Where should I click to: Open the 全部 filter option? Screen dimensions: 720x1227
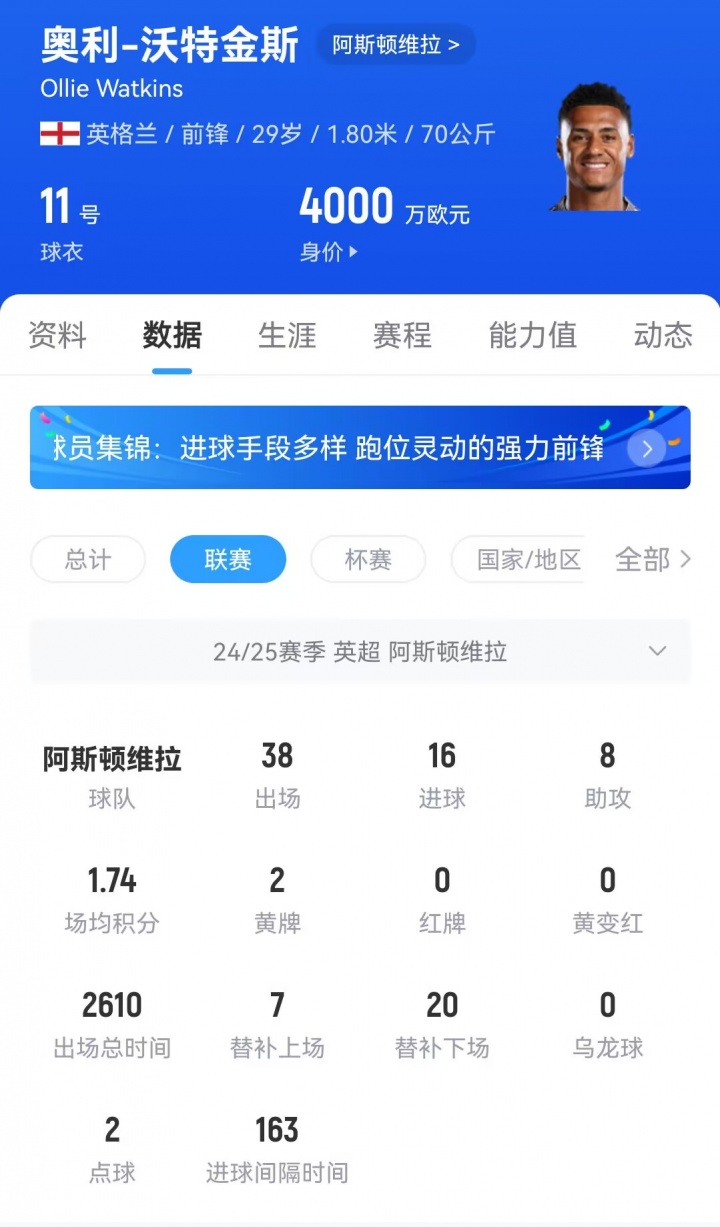(x=652, y=559)
